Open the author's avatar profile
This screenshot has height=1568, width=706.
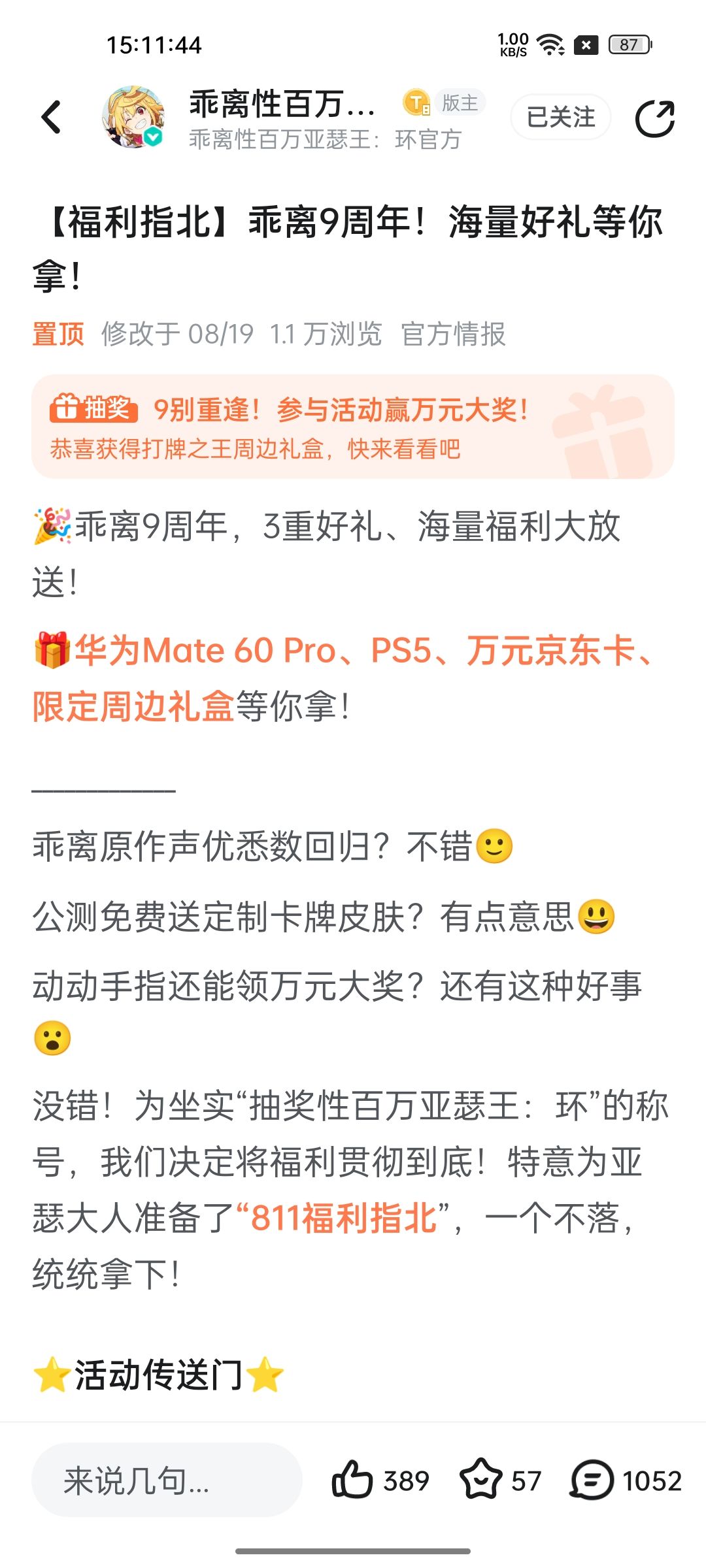coord(133,117)
